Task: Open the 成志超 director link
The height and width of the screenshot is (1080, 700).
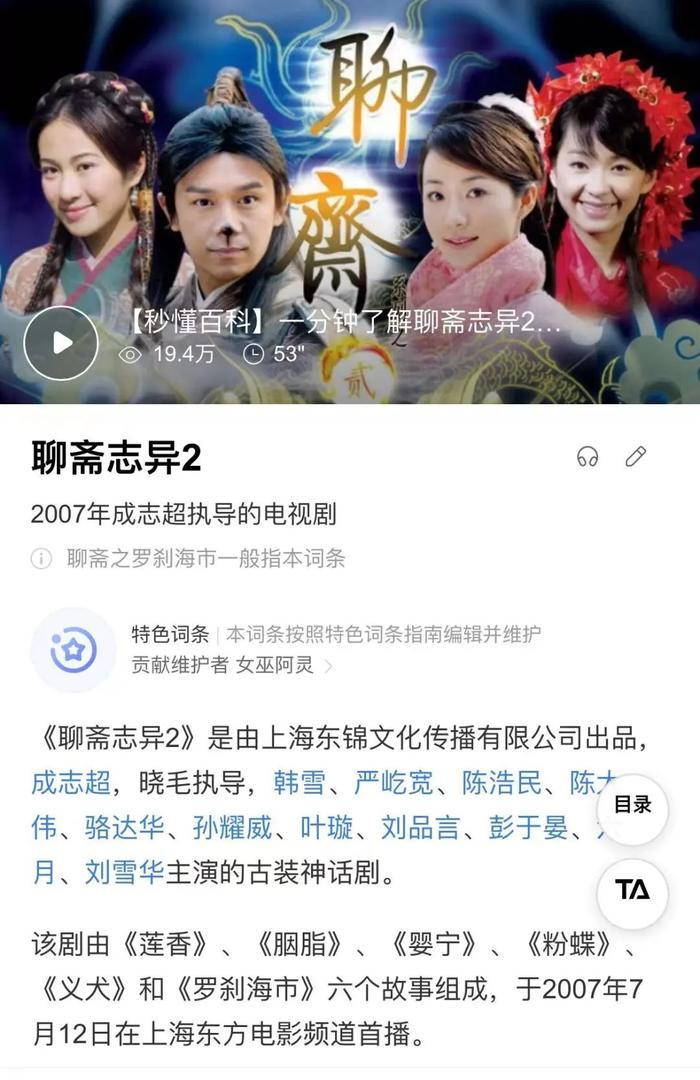Action: [71, 782]
